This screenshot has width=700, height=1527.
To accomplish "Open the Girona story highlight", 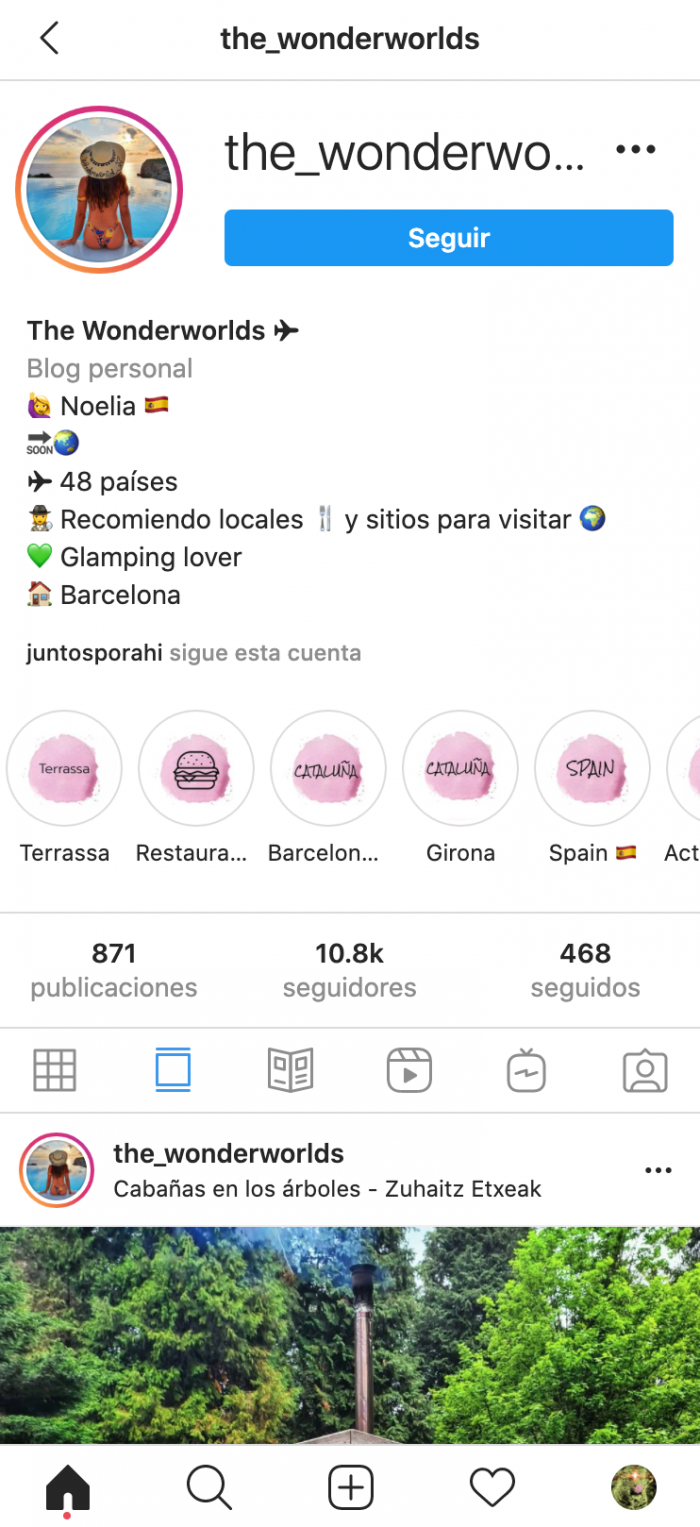I will [x=460, y=769].
